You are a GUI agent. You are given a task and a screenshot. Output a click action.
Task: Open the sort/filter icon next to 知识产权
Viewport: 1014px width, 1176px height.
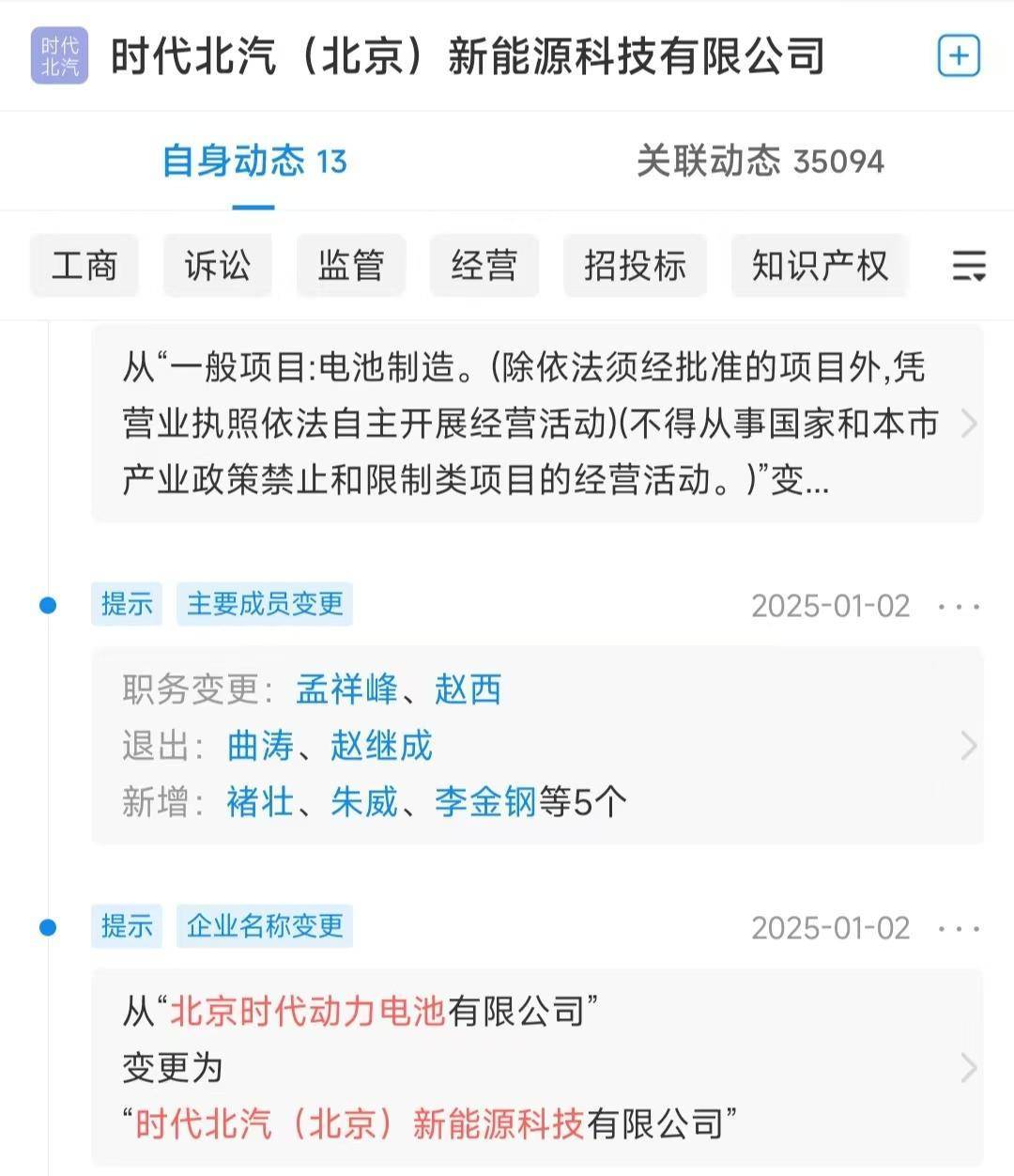point(968,266)
